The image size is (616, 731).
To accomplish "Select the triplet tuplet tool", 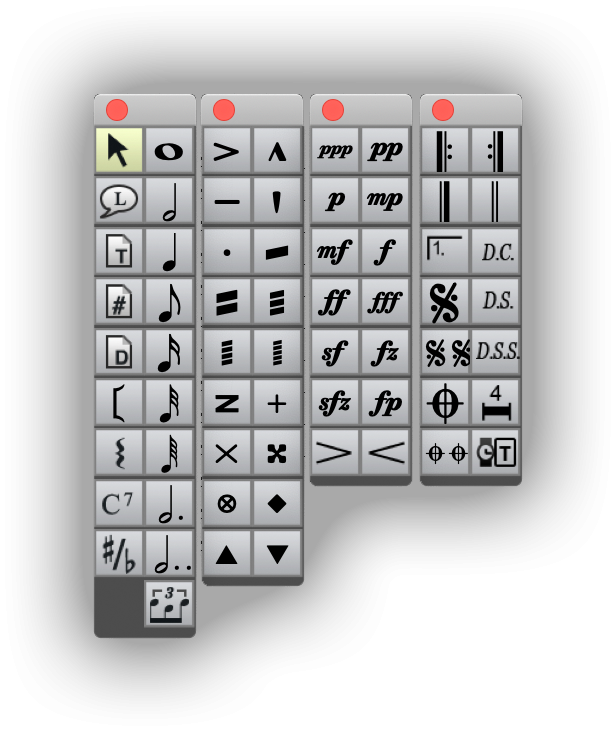I will (169, 603).
